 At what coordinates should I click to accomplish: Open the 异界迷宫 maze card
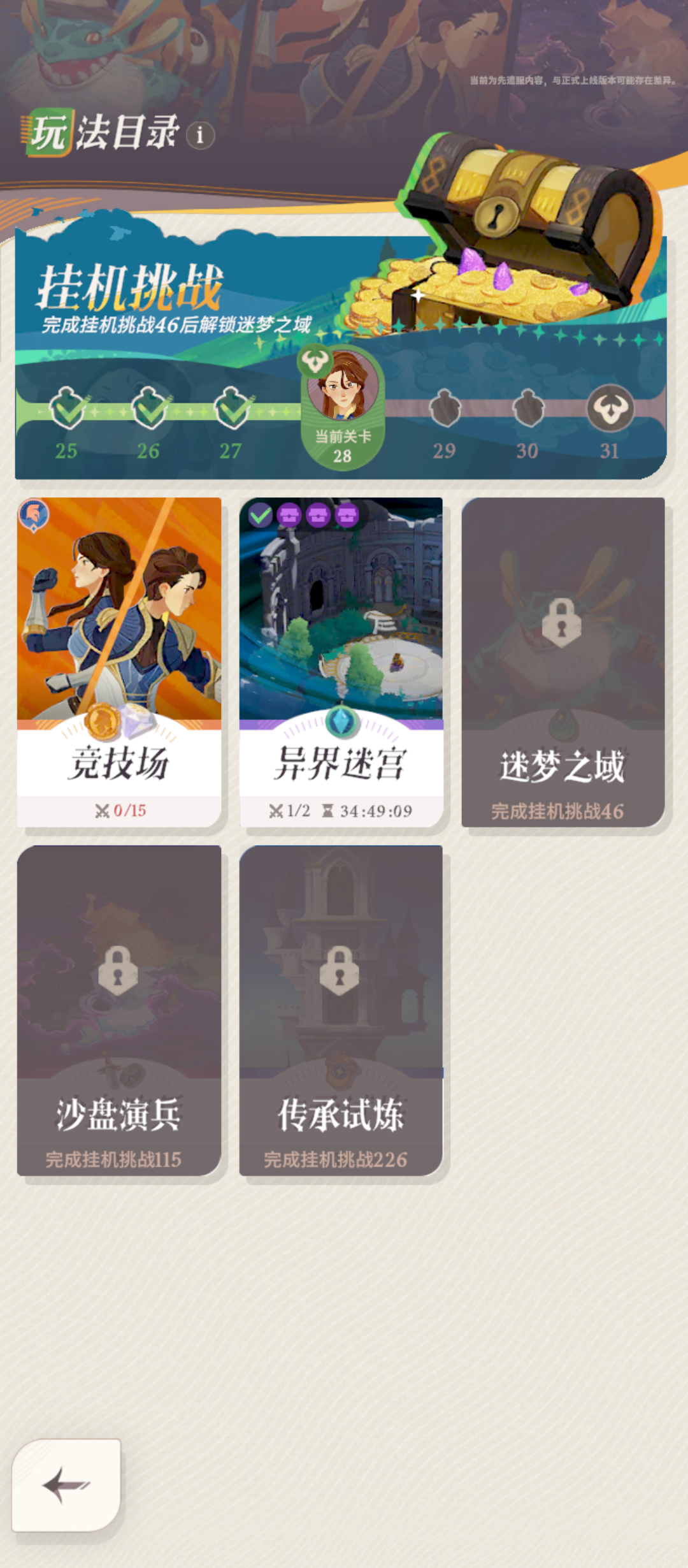341,662
